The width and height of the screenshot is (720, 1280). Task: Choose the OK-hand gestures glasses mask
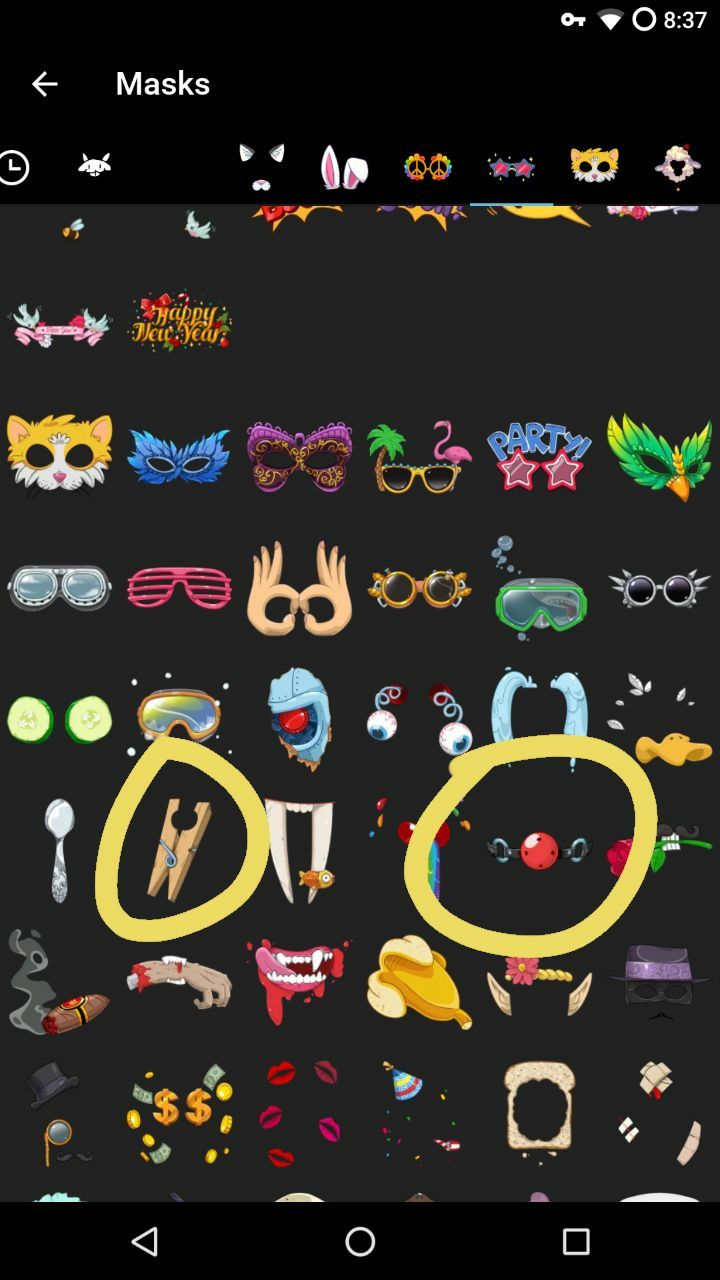pyautogui.click(x=299, y=590)
